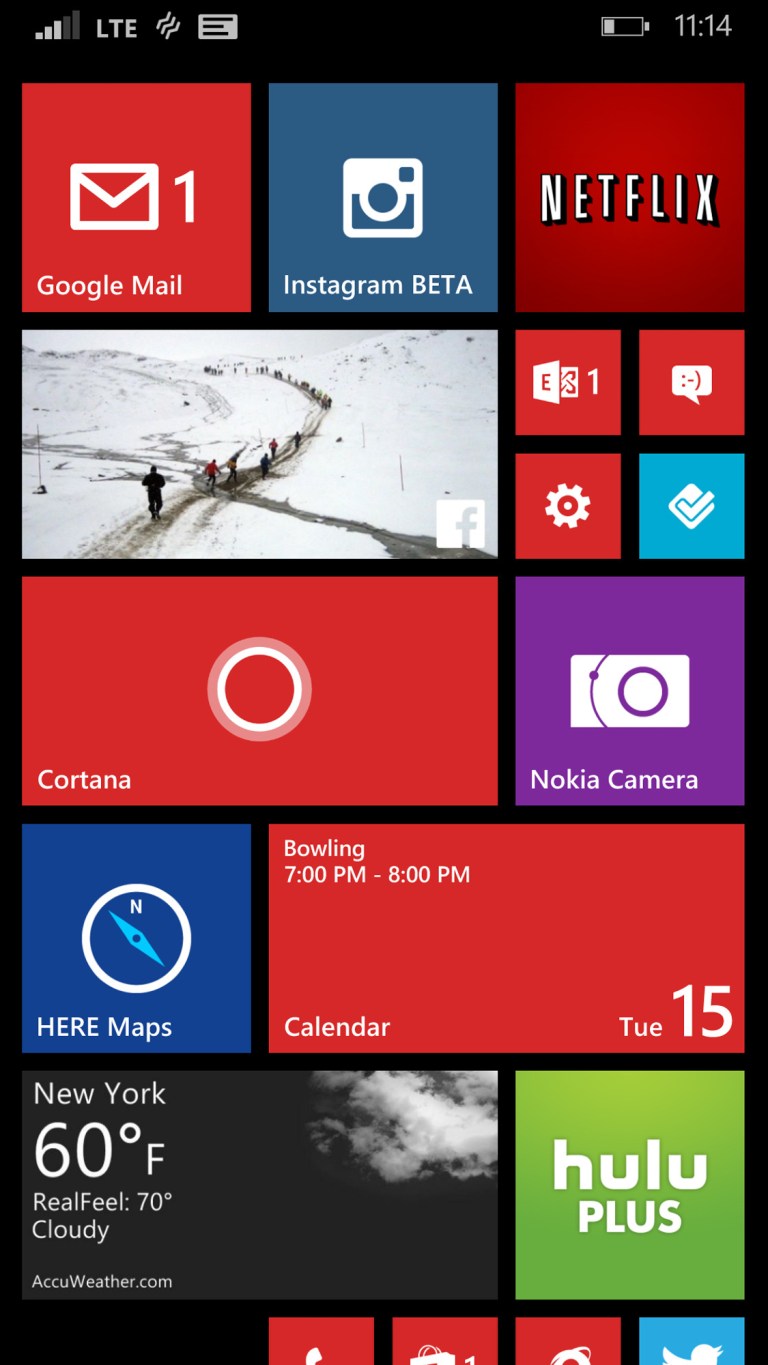
Task: Launch the Foursquare check mark tile
Action: [691, 506]
